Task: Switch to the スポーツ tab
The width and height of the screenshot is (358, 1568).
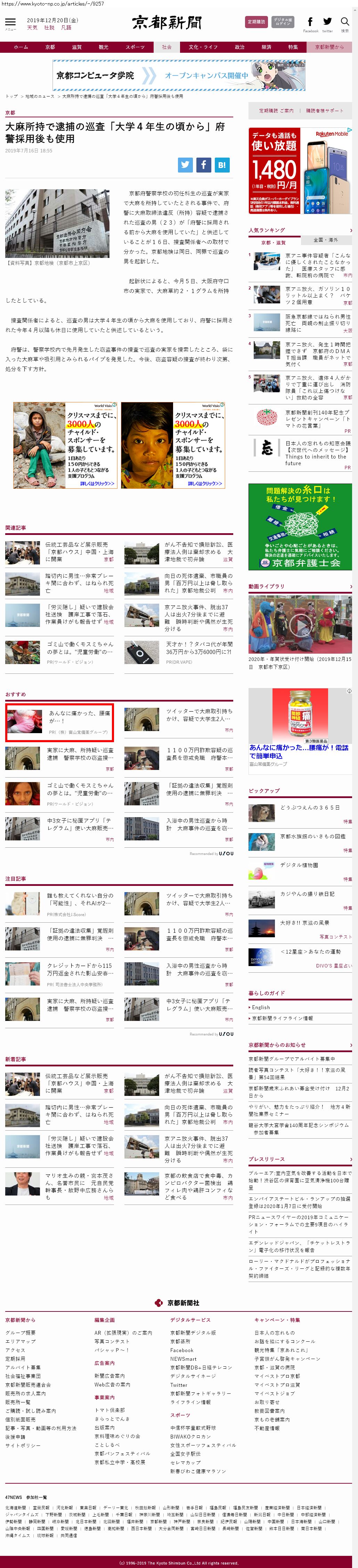Action: 135,47
